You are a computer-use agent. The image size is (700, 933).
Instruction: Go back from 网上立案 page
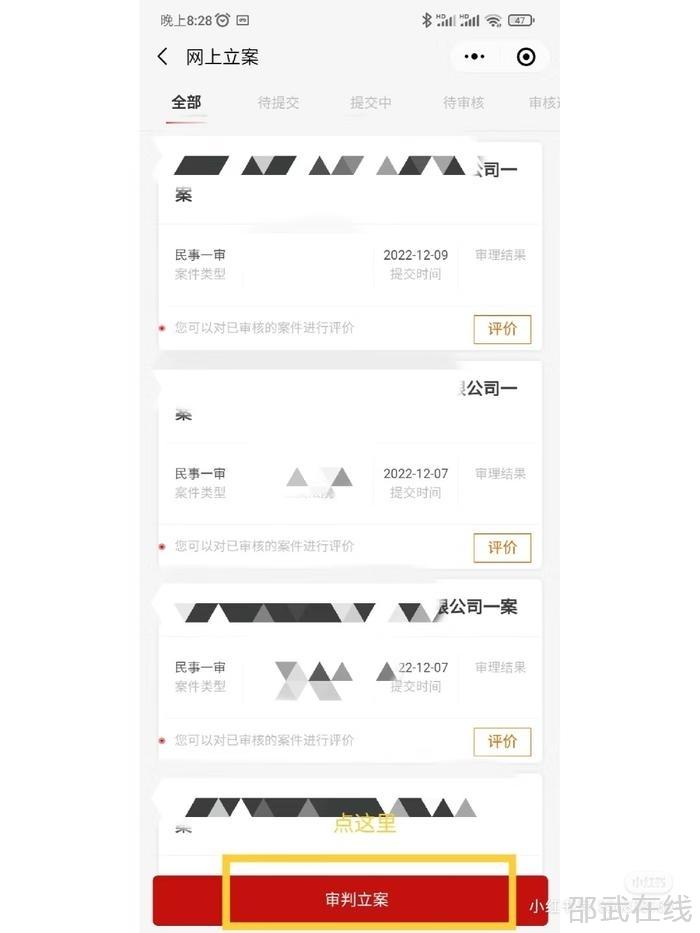pos(163,57)
